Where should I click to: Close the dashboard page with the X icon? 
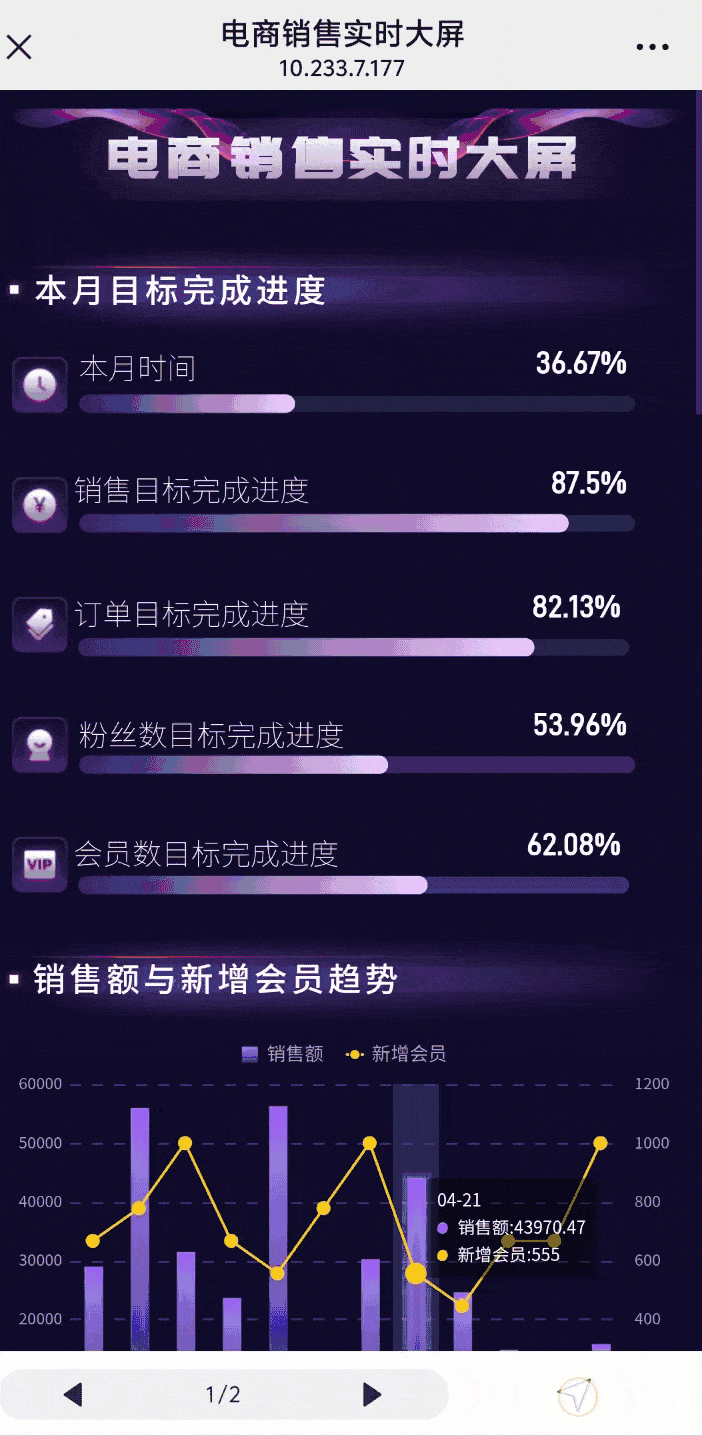tap(20, 46)
